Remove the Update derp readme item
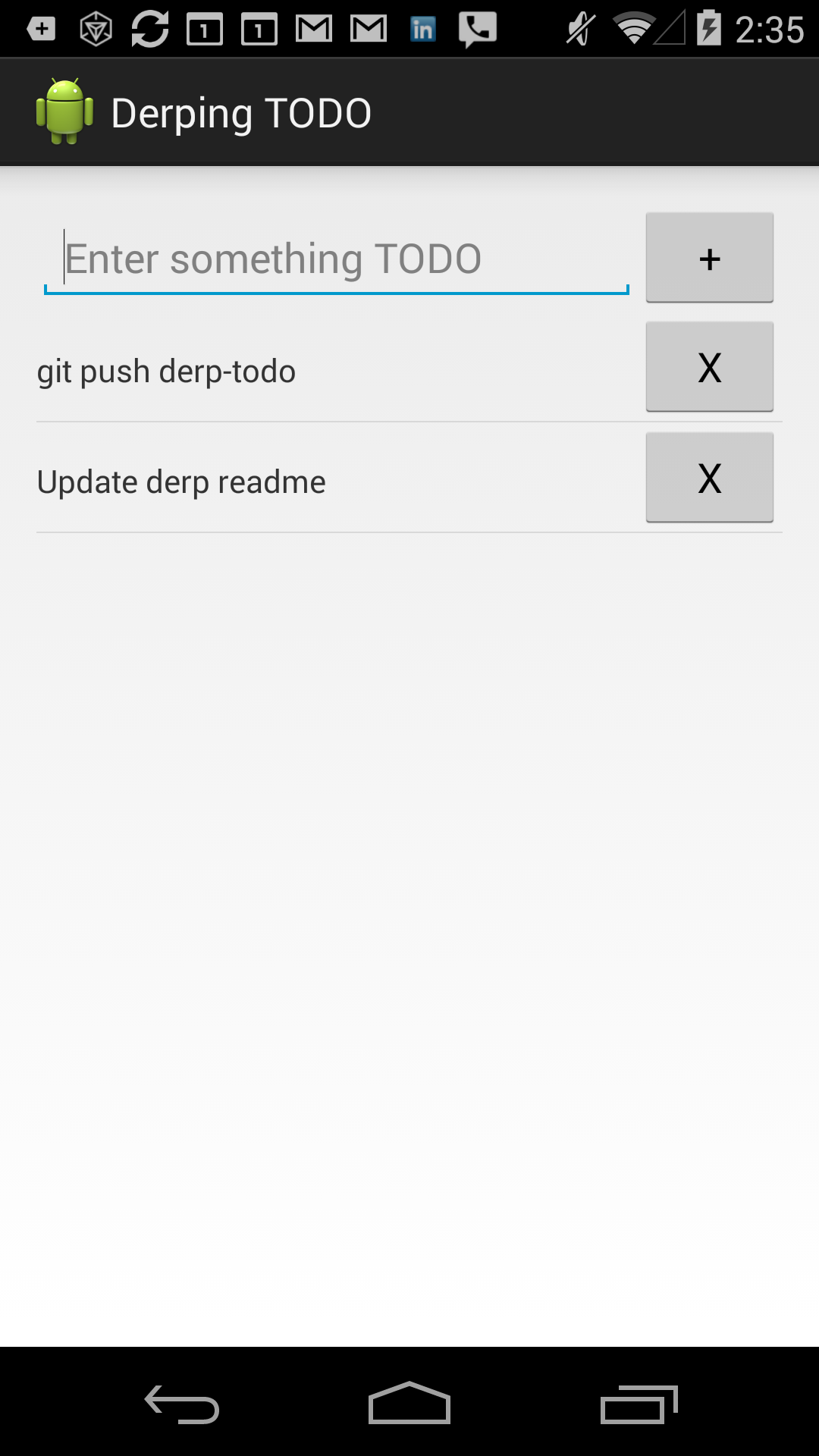Image resolution: width=819 pixels, height=1456 pixels. pos(709,478)
